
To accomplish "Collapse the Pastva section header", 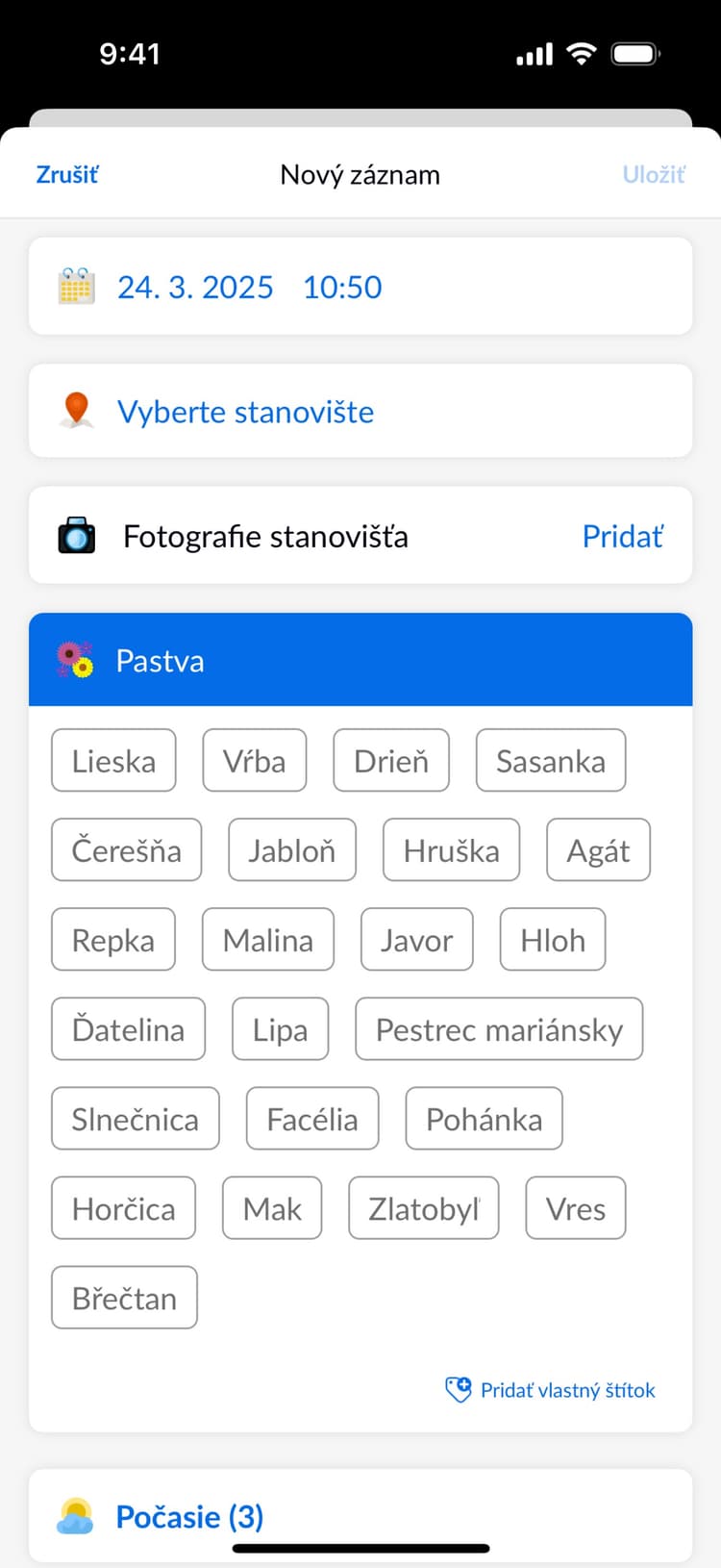I will (360, 660).
